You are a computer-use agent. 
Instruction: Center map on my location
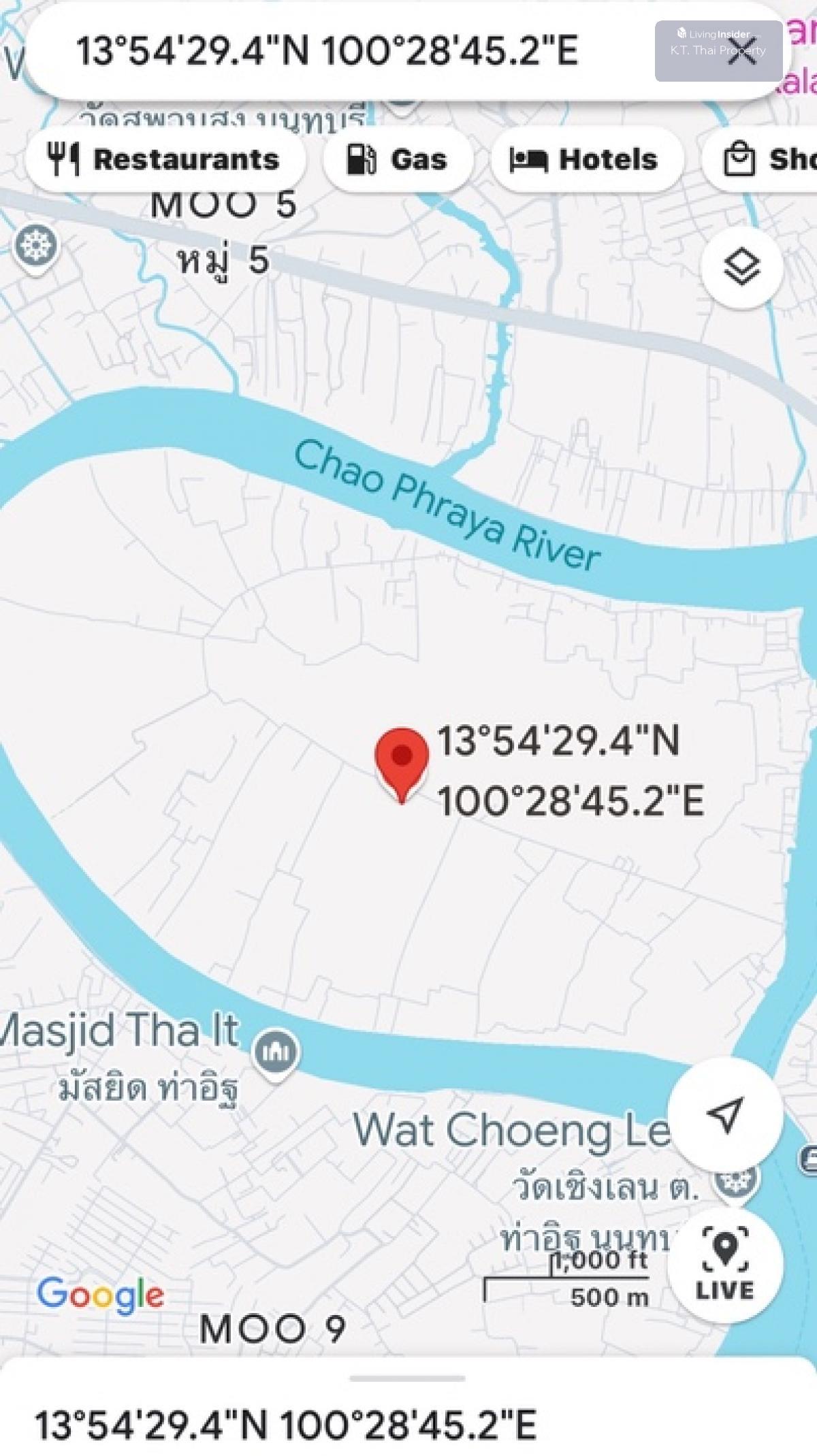tap(724, 1115)
